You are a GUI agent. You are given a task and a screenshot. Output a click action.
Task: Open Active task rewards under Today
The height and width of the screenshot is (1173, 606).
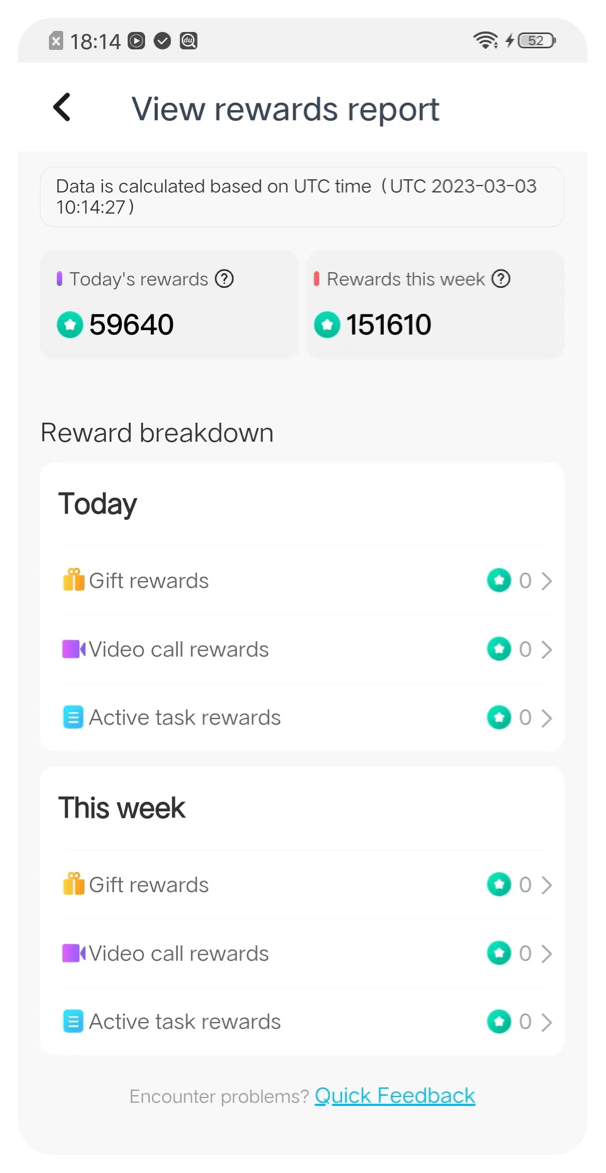coord(302,718)
